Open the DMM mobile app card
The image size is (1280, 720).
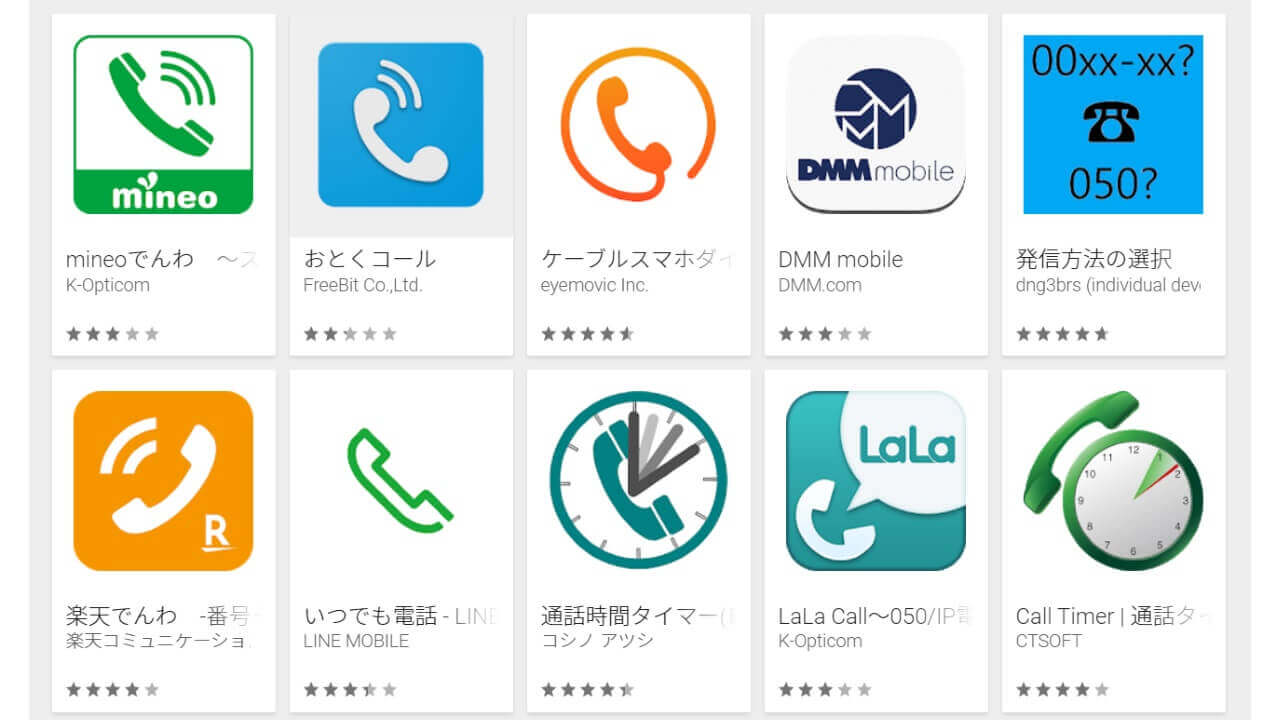coord(875,125)
